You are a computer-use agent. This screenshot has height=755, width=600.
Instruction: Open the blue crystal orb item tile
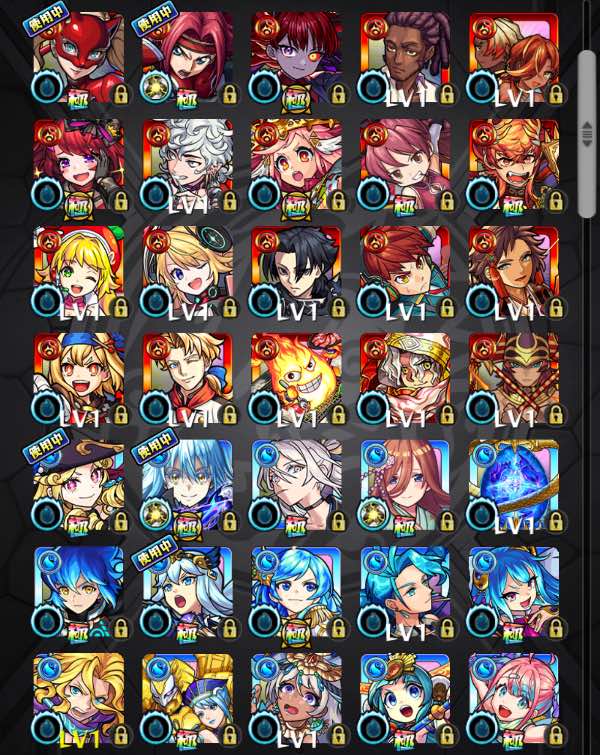[513, 486]
